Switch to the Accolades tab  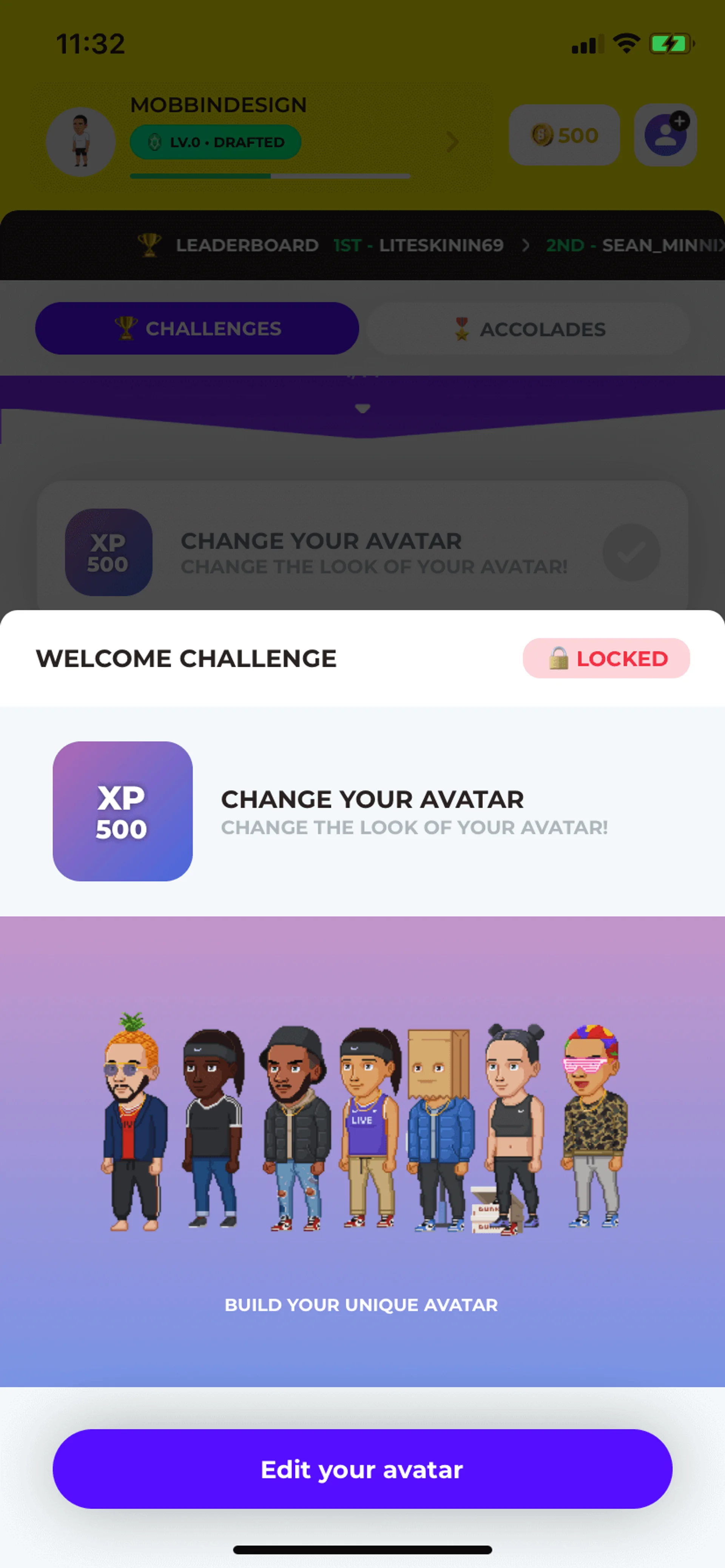click(528, 329)
